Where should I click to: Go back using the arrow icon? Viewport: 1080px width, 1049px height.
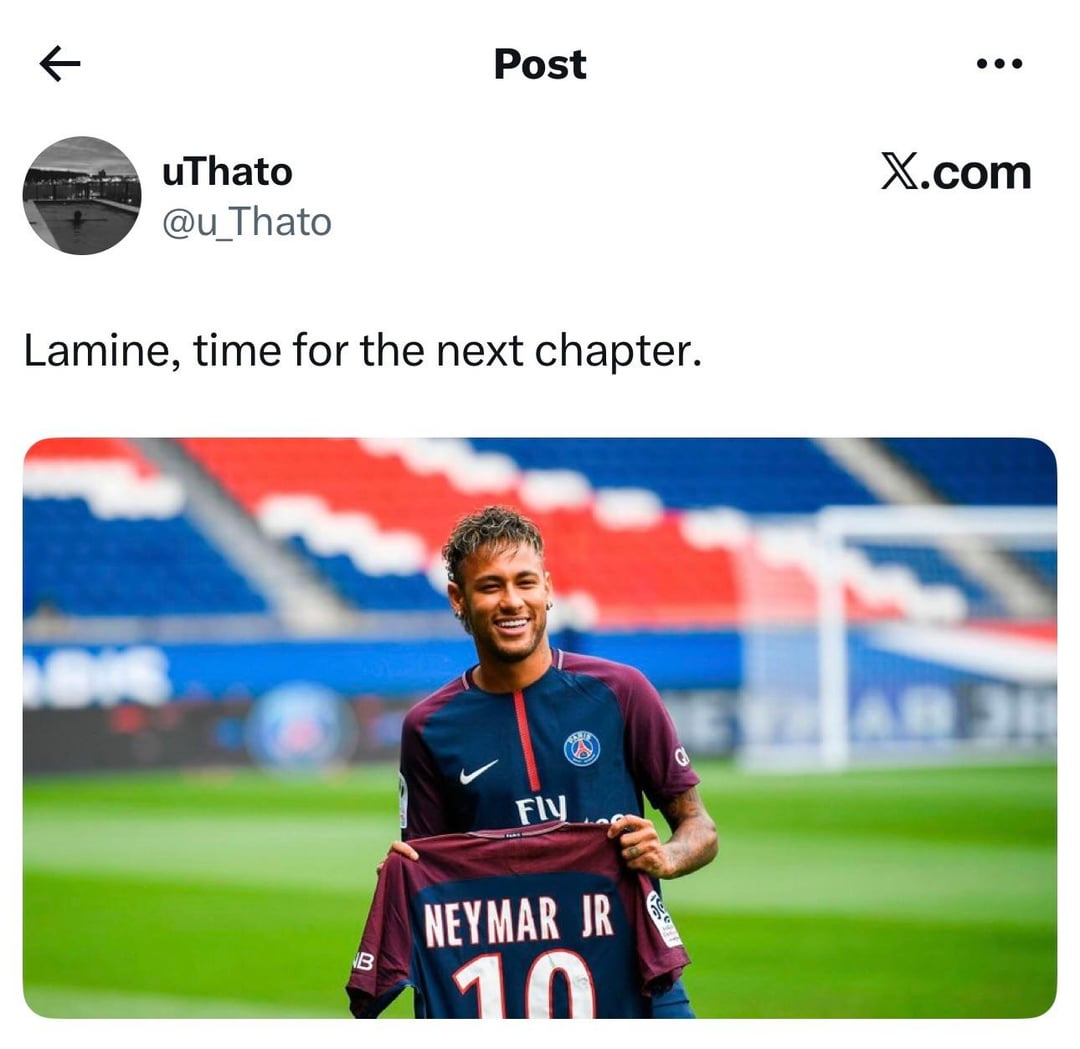tap(60, 64)
